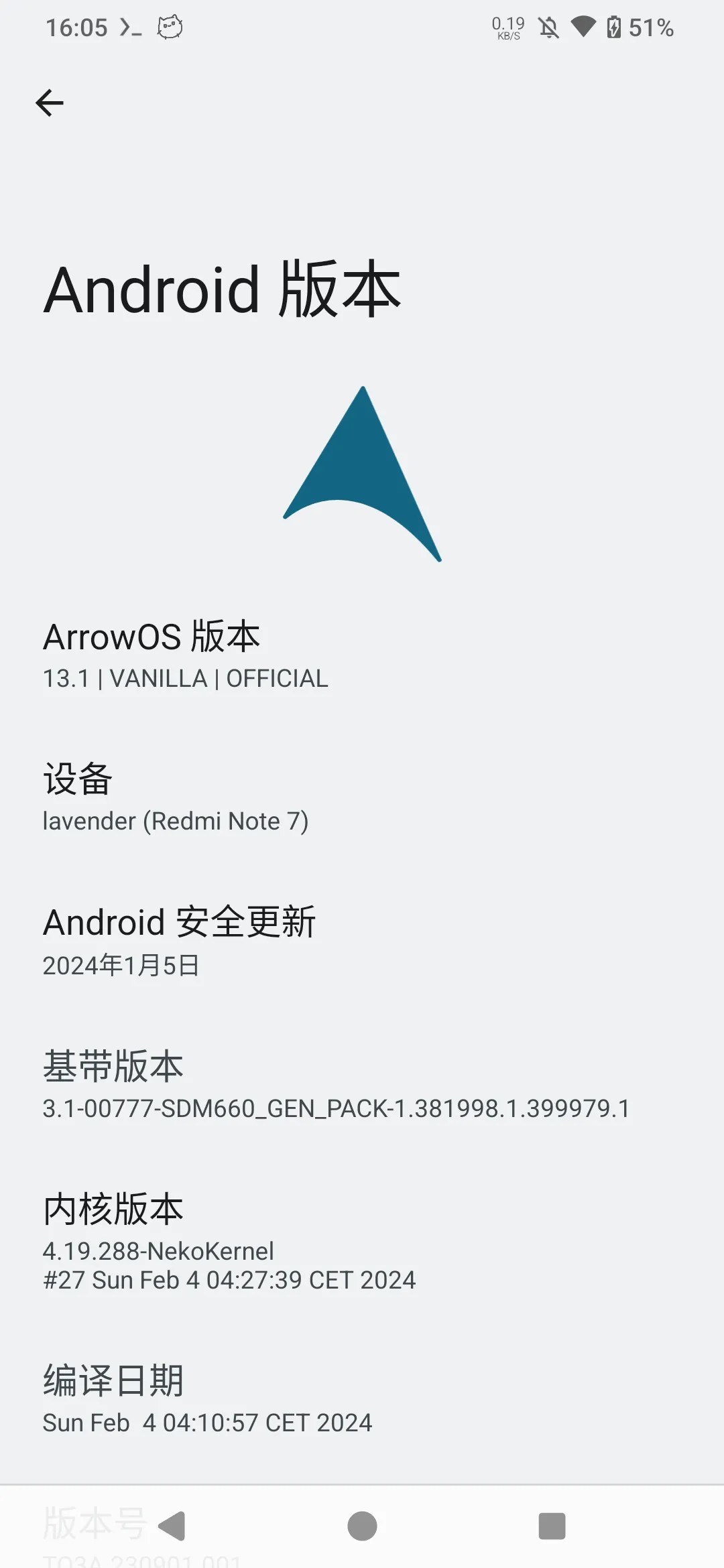Go back using the top-left arrow
The height and width of the screenshot is (1568, 724).
50,103
